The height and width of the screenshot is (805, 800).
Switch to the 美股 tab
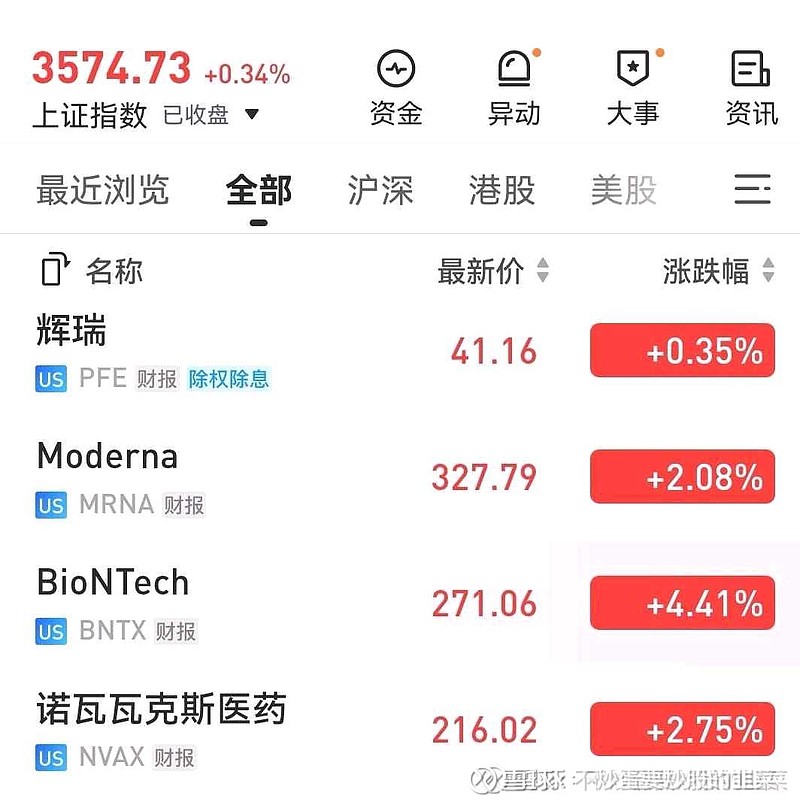pyautogui.click(x=623, y=190)
